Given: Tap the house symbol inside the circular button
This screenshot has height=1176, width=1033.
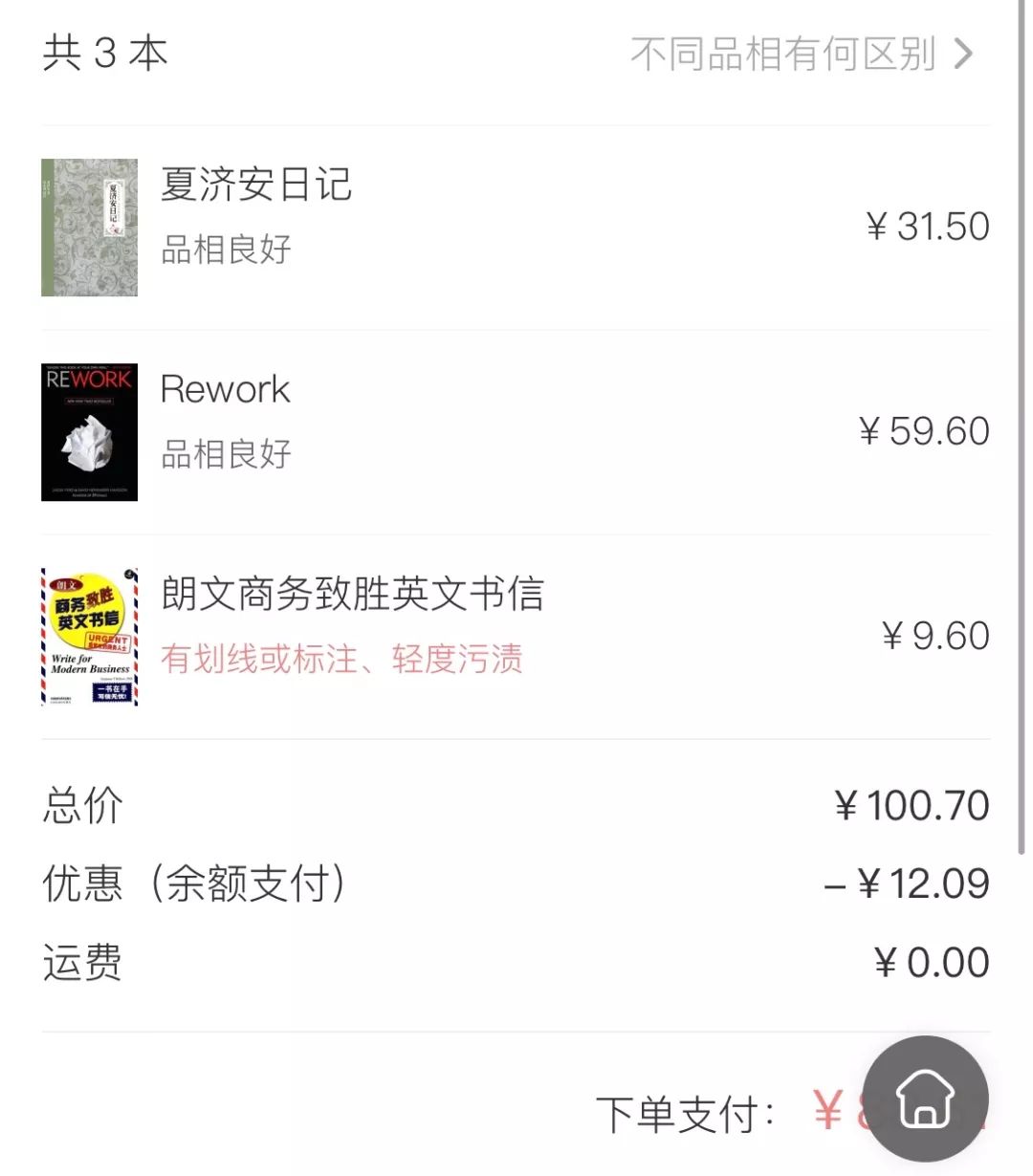Looking at the screenshot, I should click(925, 1098).
